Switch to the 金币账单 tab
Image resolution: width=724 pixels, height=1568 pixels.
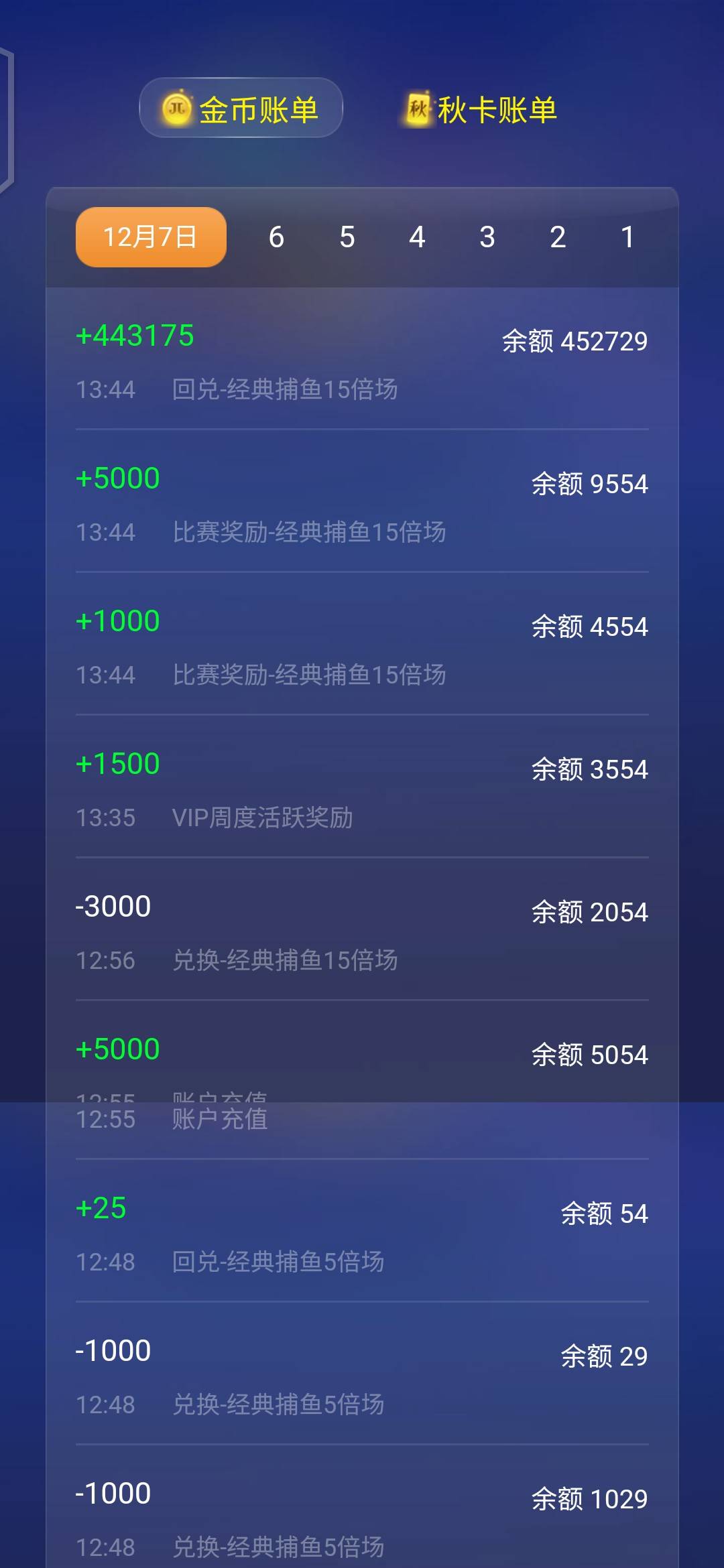241,108
